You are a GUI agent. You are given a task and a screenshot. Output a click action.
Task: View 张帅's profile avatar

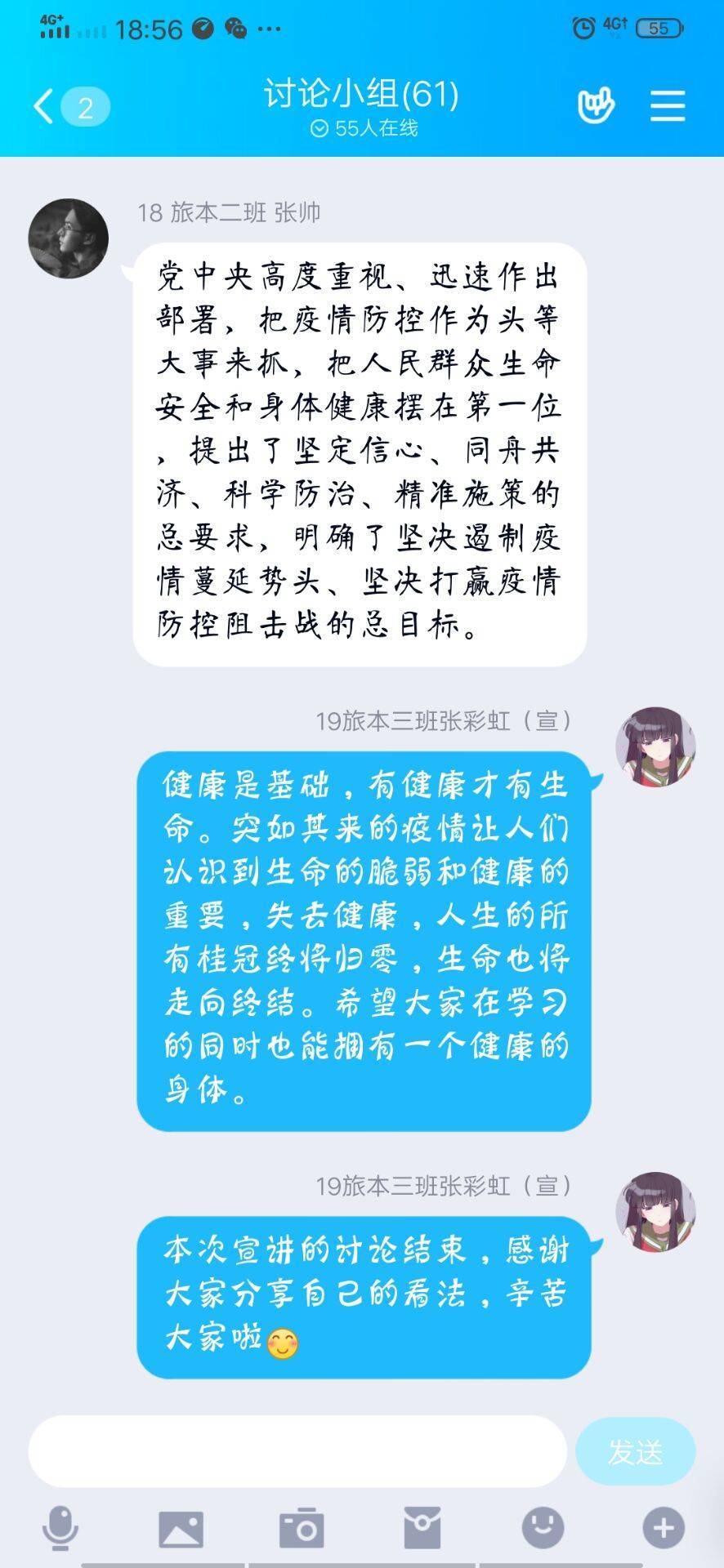(x=69, y=238)
